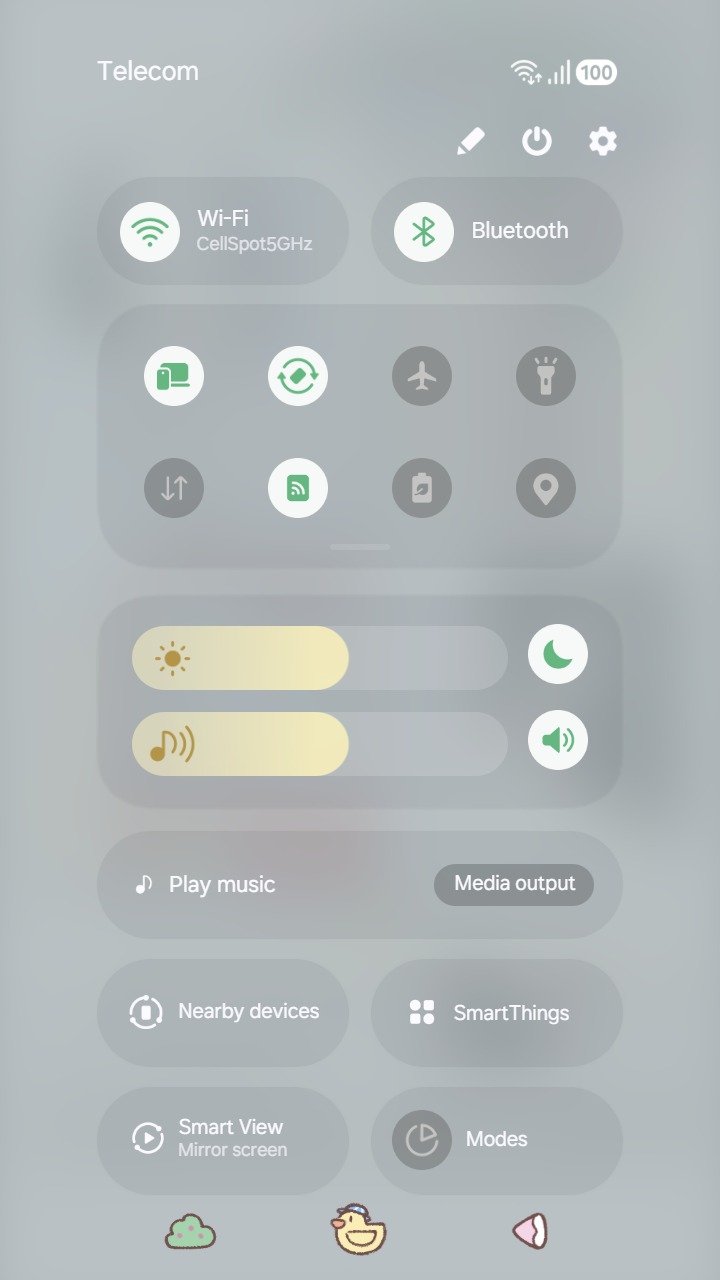Turn off the mobile hotspot tile
Image resolution: width=720 pixels, height=1280 pixels.
pos(298,488)
